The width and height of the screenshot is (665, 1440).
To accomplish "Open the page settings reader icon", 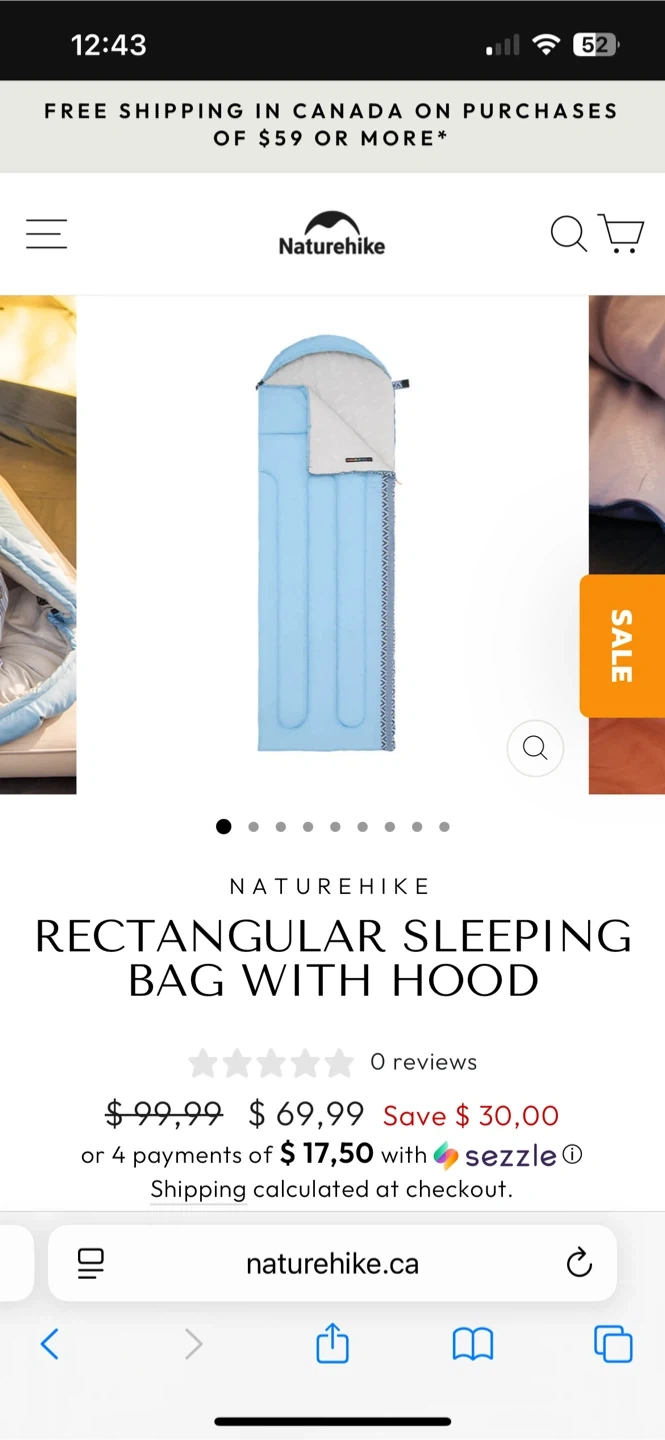I will point(91,1264).
